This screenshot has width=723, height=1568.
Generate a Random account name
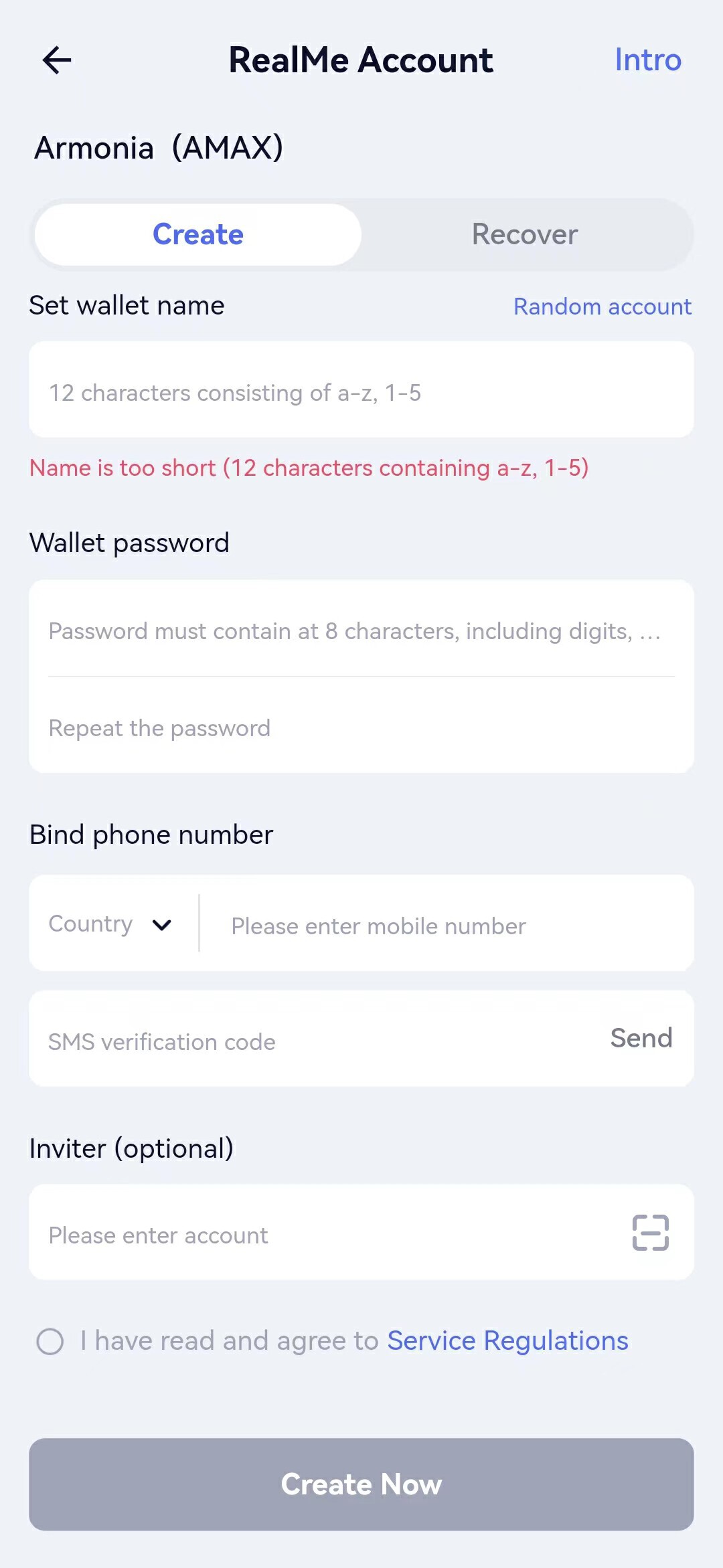click(x=602, y=307)
